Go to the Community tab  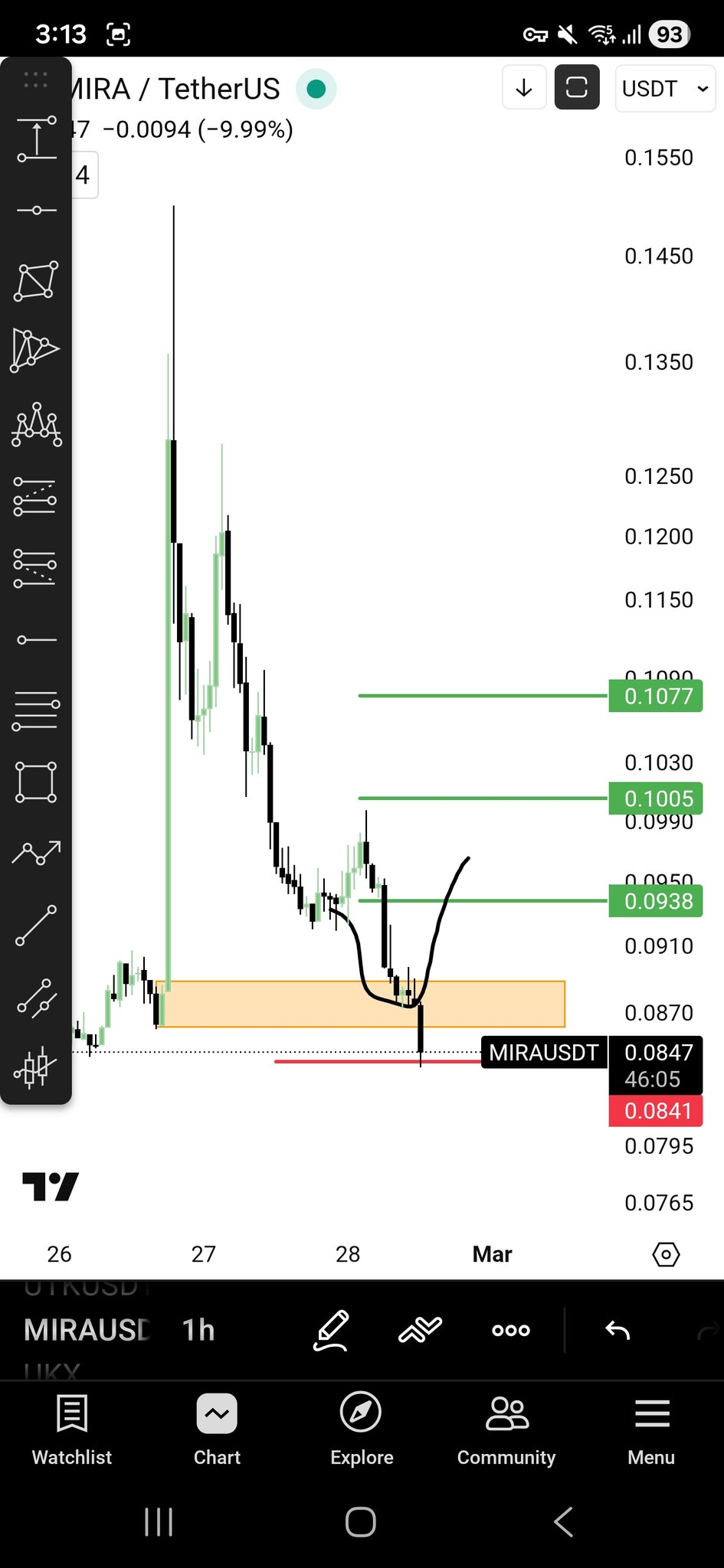tap(506, 1429)
